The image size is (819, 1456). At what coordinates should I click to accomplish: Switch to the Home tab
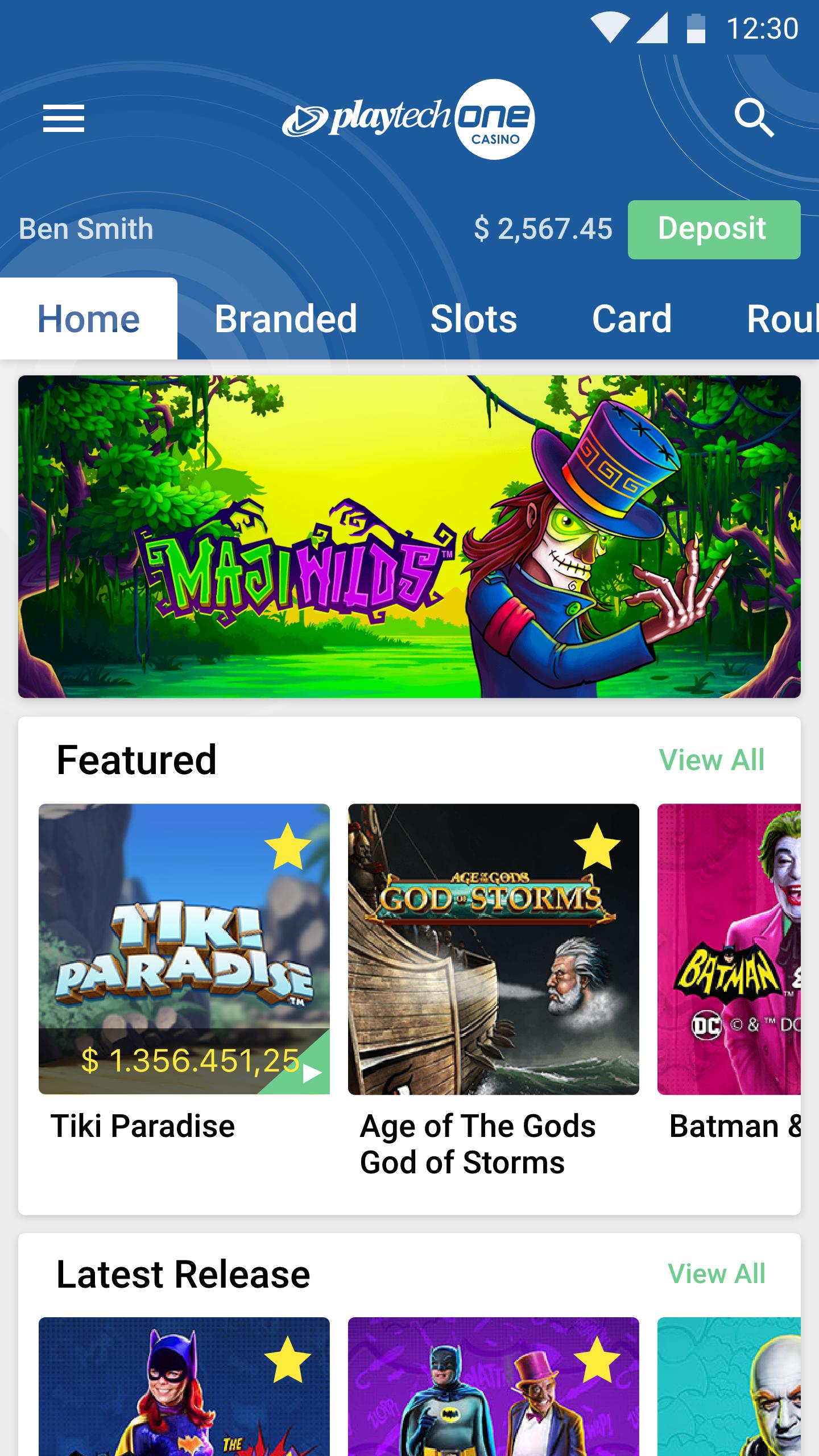[89, 318]
